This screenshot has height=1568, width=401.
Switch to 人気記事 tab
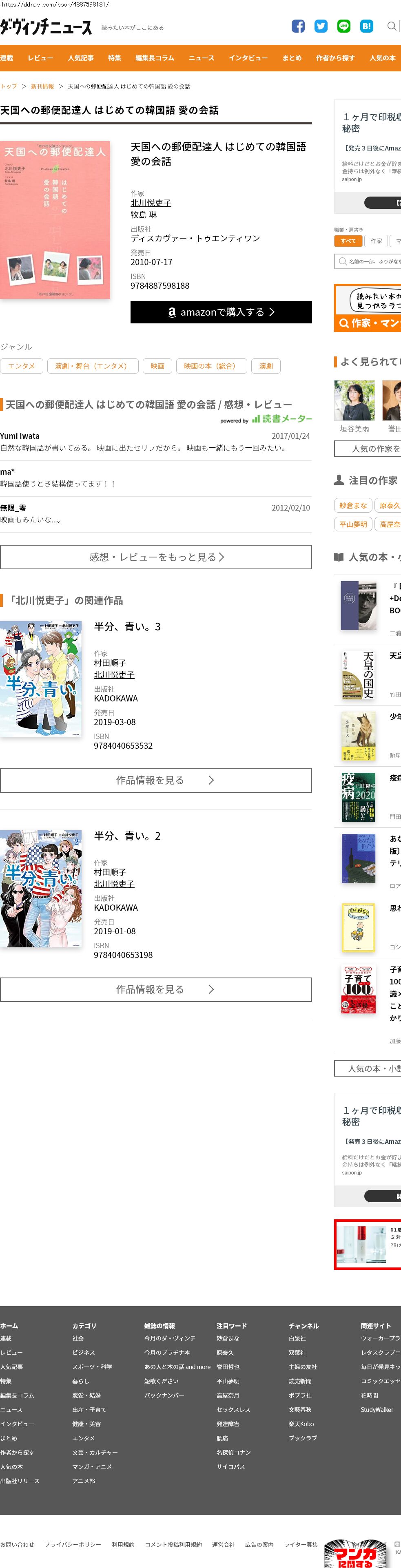(x=80, y=58)
